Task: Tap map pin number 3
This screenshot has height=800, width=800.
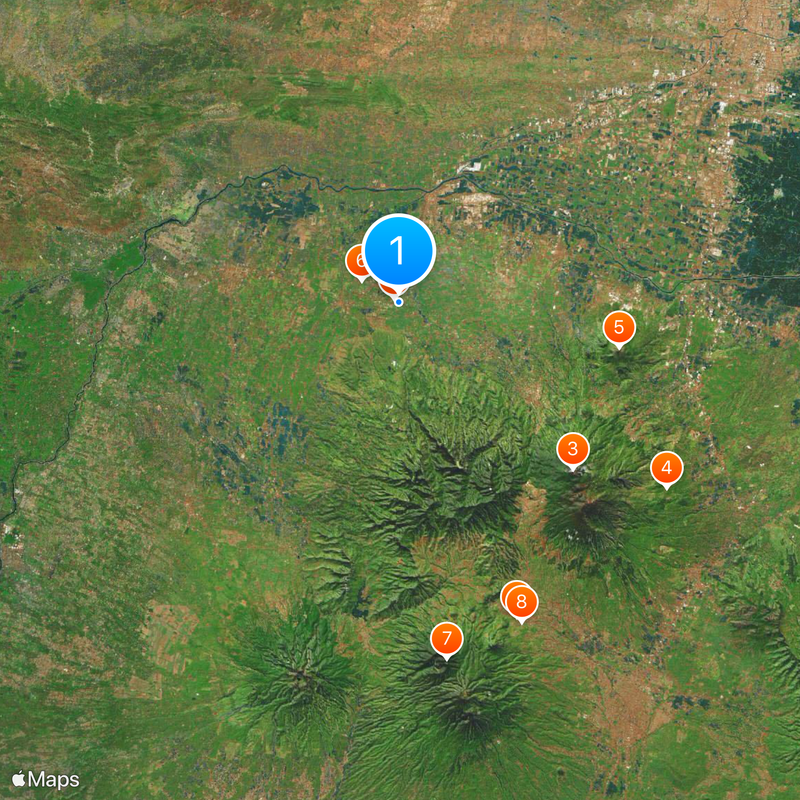Action: tap(573, 449)
